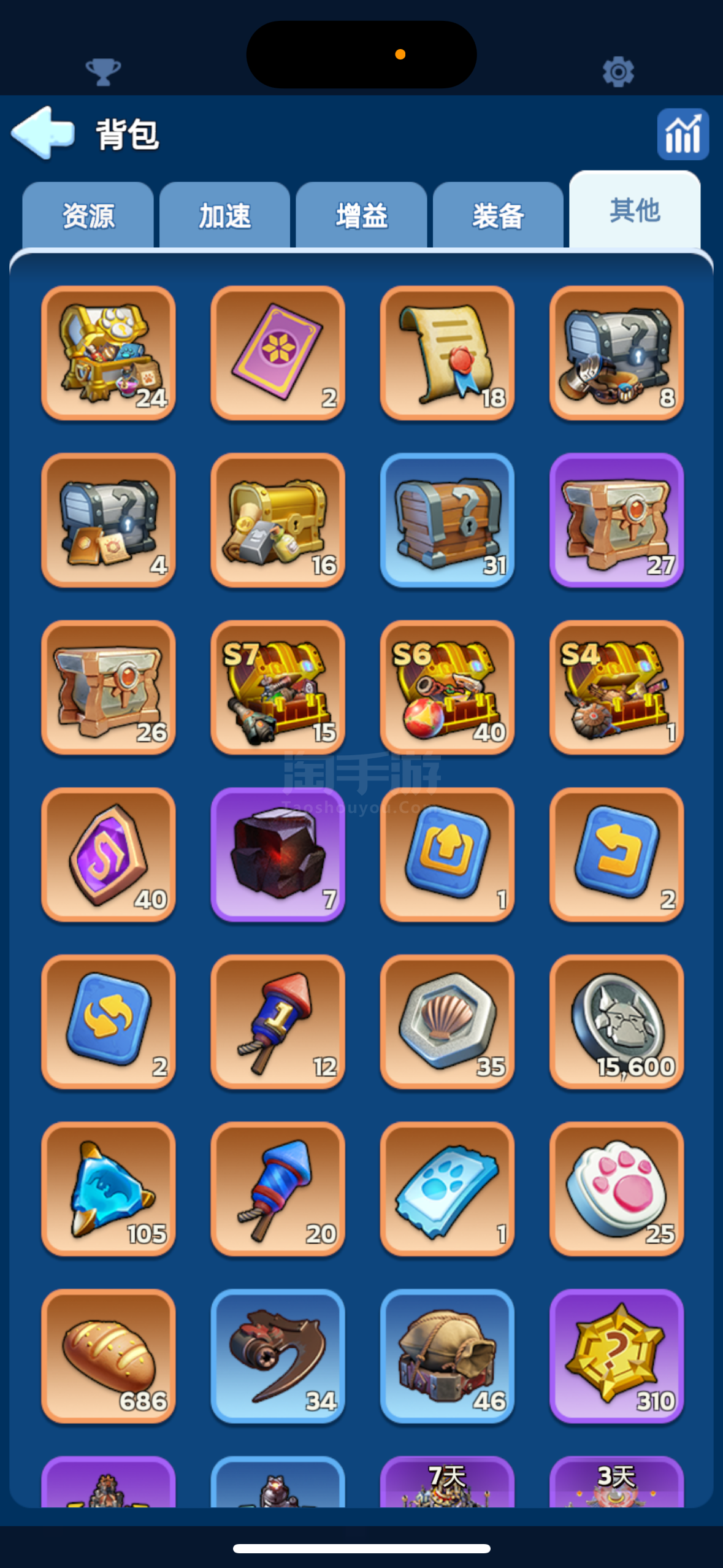Select the purple card item with 2
The width and height of the screenshot is (723, 1568).
[x=278, y=353]
